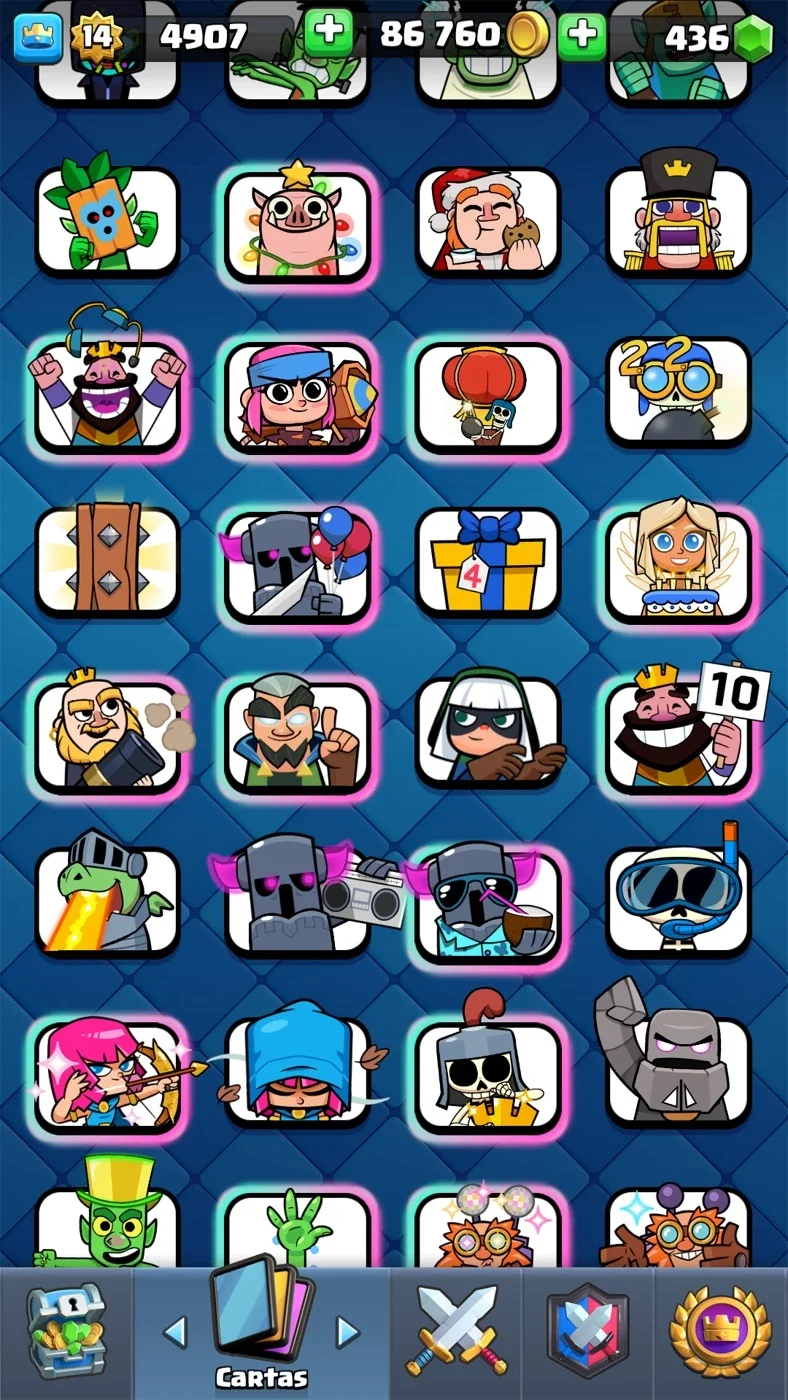The height and width of the screenshot is (1400, 788).
Task: Open the green gem counter 436
Action: click(716, 38)
